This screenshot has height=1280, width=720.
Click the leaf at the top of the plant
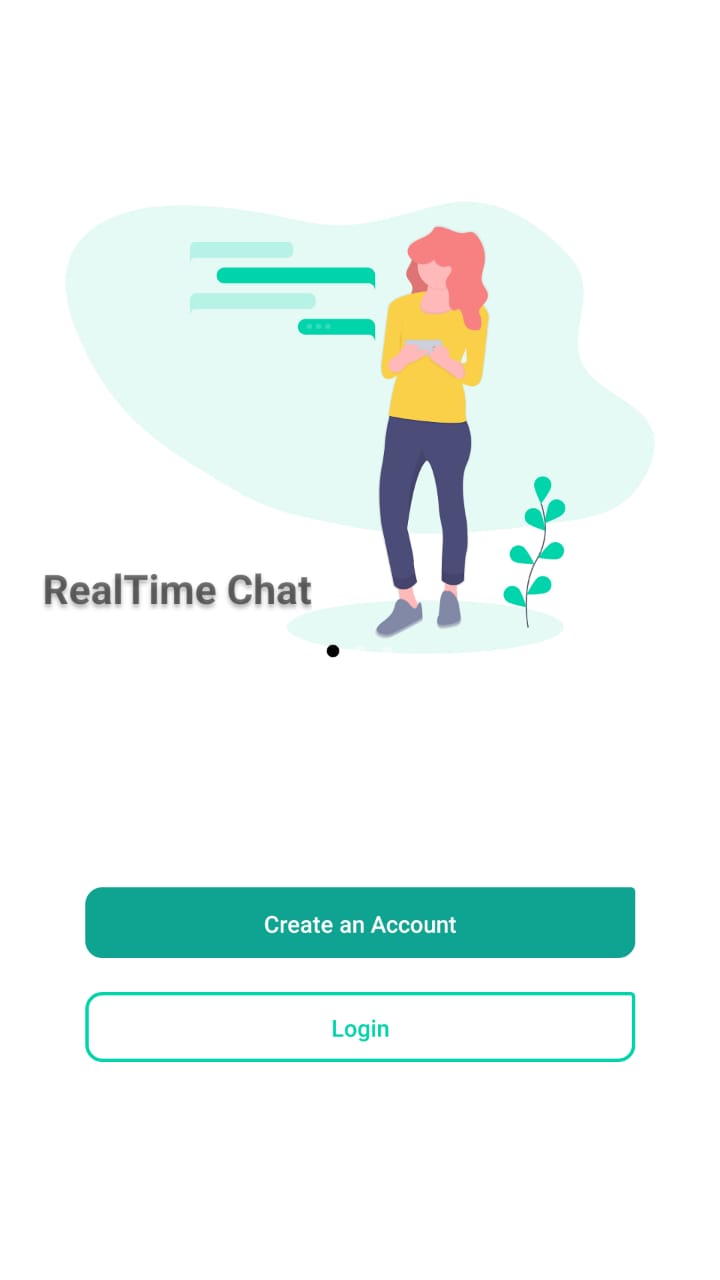tap(543, 485)
